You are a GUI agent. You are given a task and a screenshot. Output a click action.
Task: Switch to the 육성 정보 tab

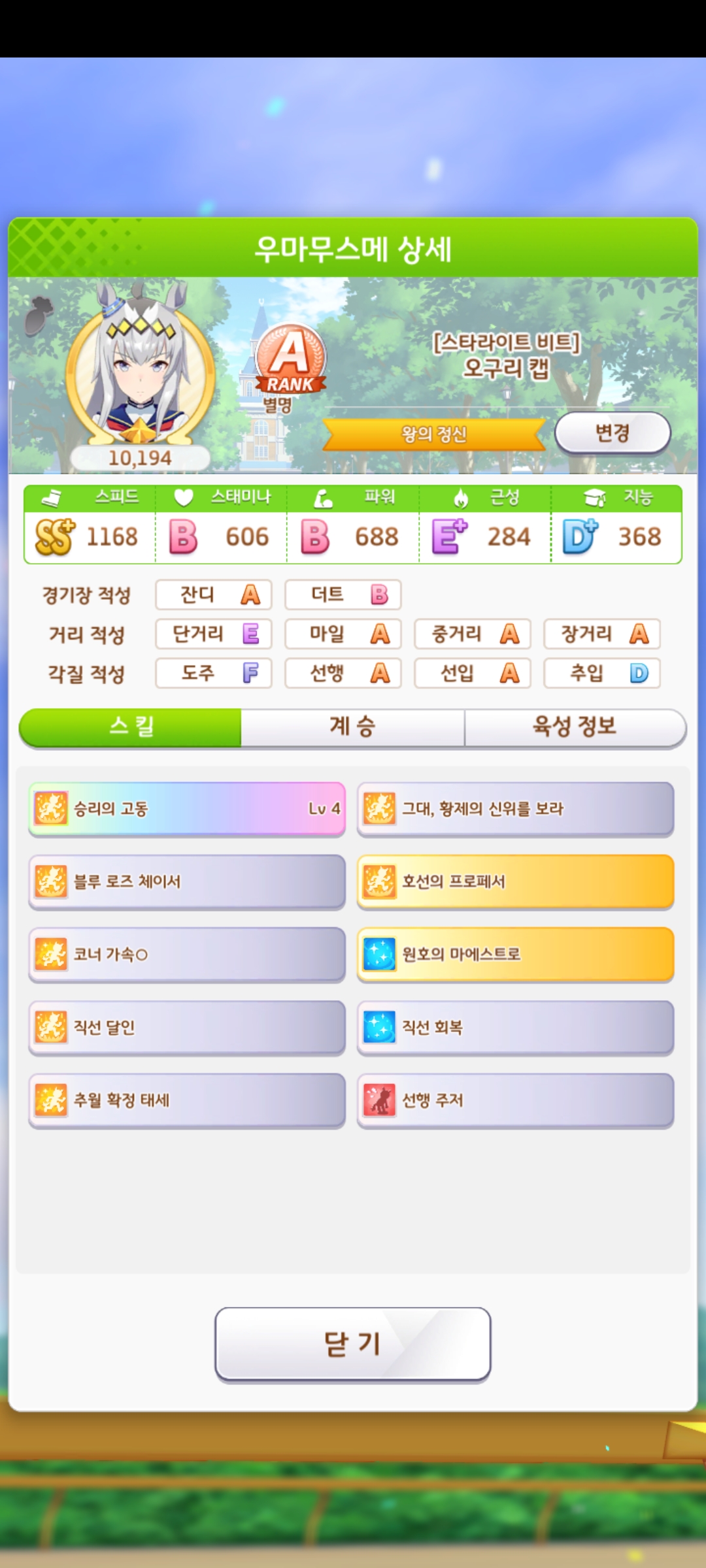575,727
